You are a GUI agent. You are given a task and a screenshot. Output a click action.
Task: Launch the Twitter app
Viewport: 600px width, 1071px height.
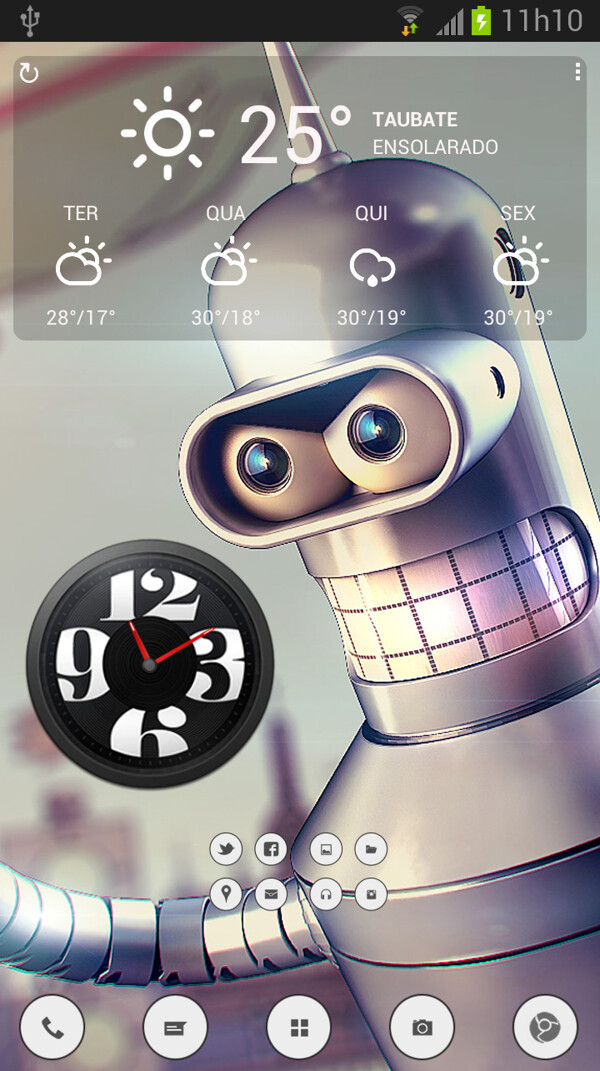tap(227, 850)
